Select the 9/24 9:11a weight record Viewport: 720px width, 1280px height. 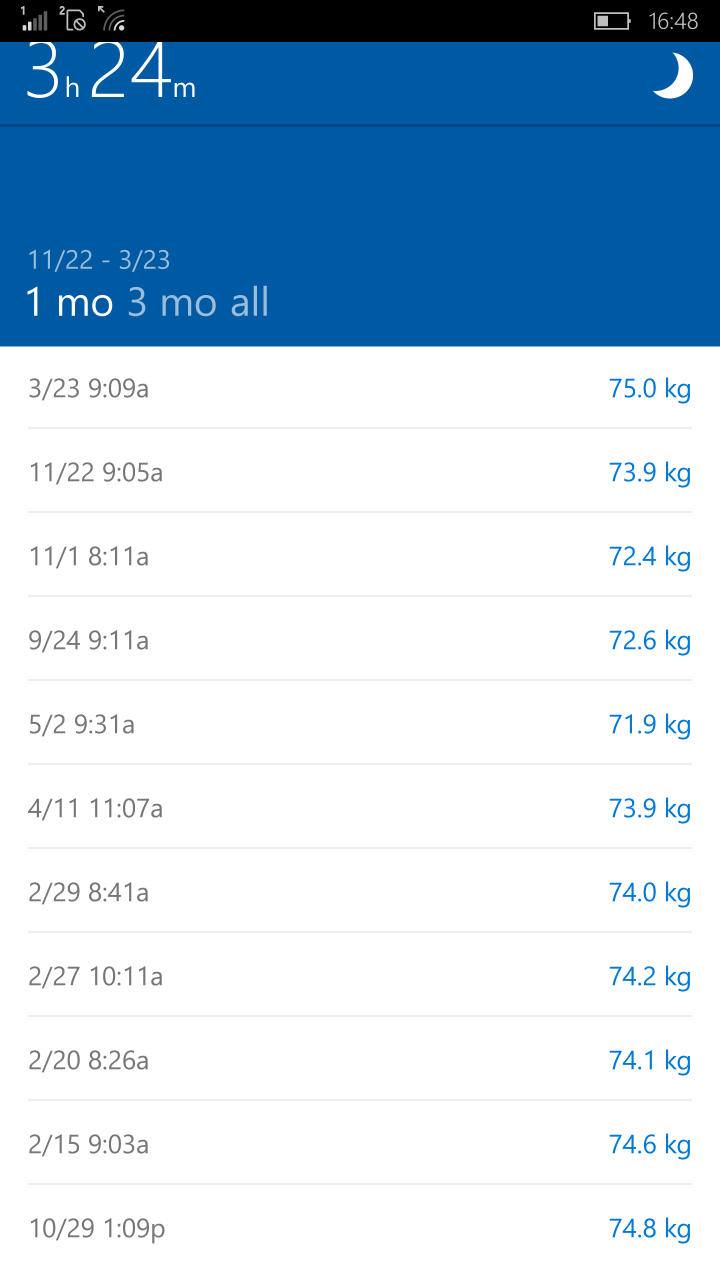(x=360, y=640)
